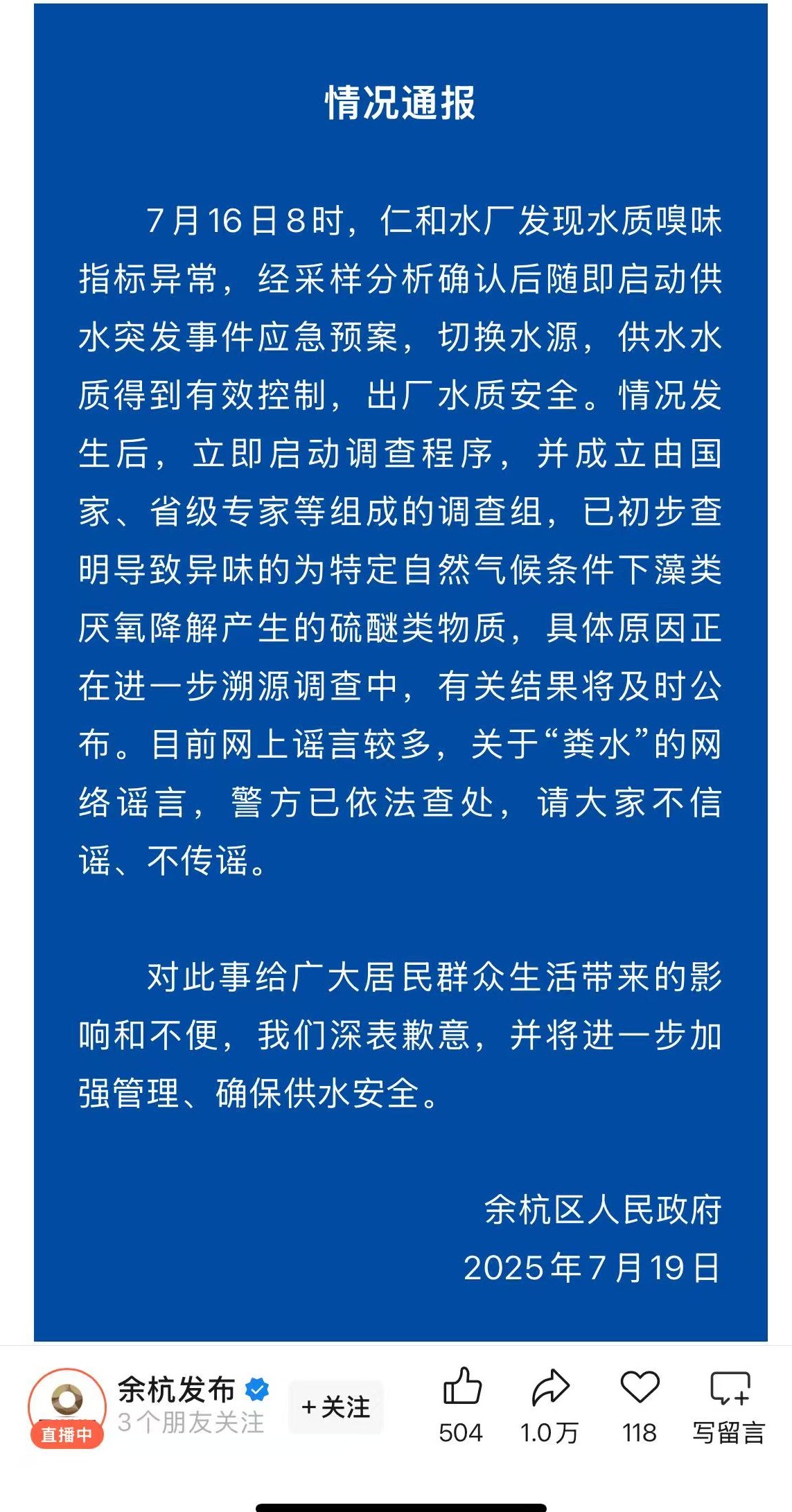This screenshot has height=1512, width=792.
Task: Open the 情况通报 image full screen
Action: coord(401,673)
